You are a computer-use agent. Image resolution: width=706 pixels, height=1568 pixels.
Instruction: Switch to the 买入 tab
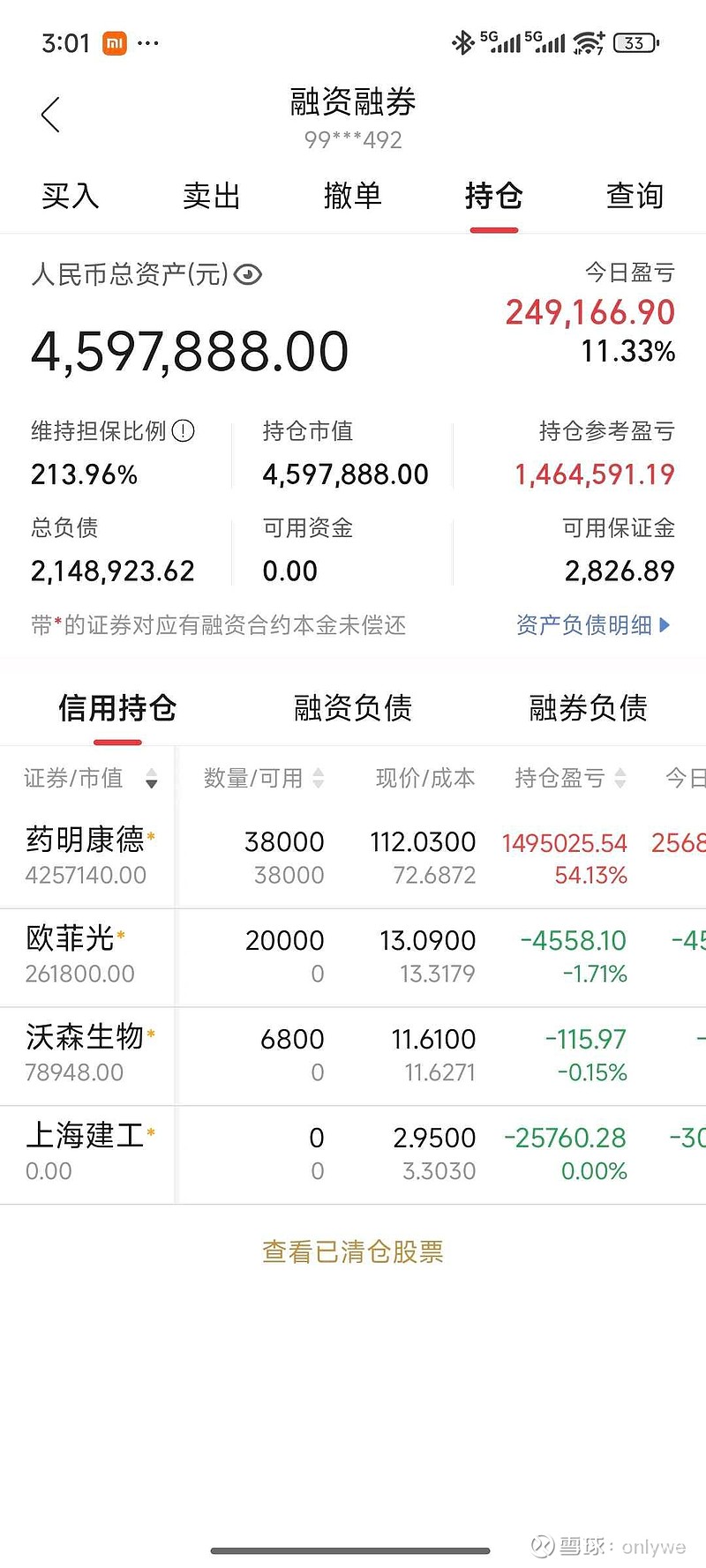pos(71,196)
